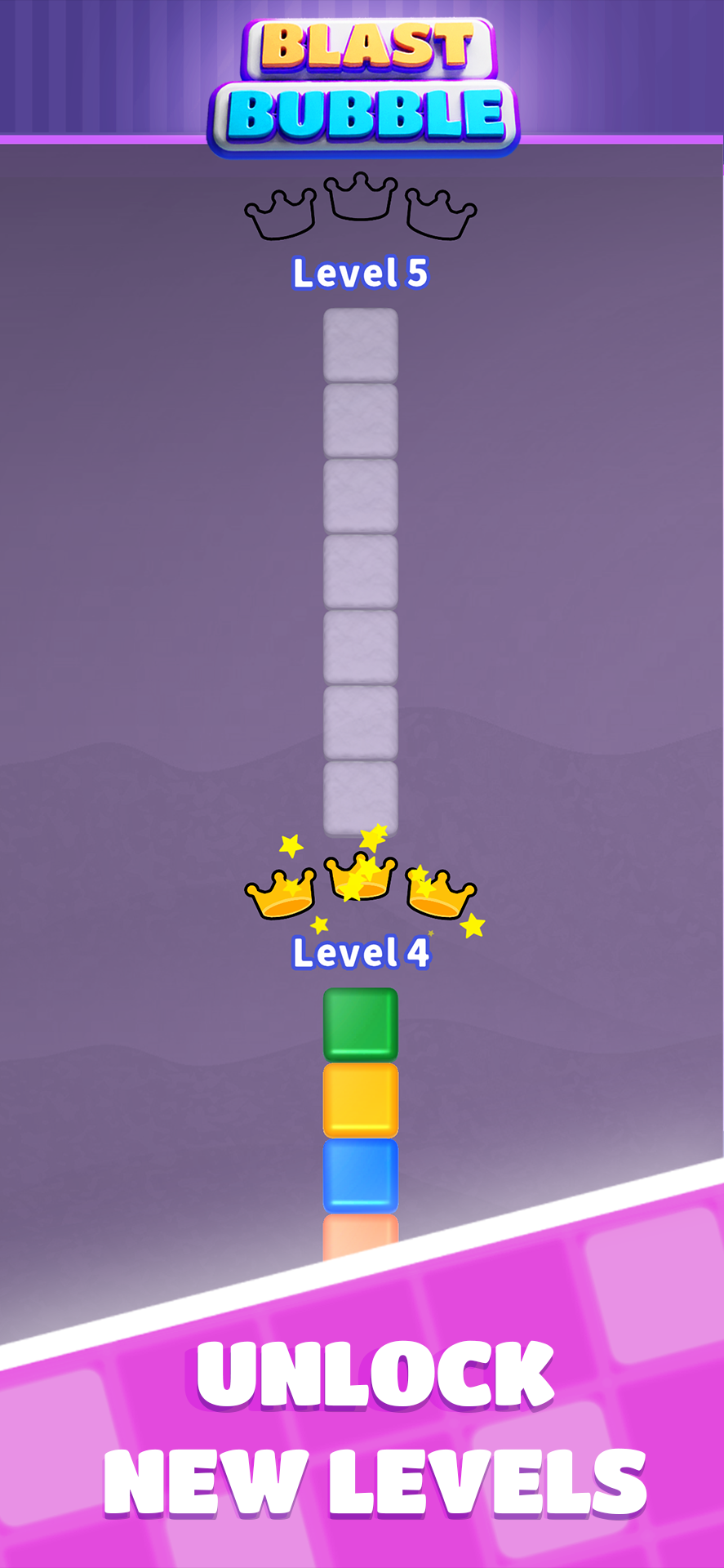Toggle the blue block at the bottom of stack
Viewport: 724px width, 1568px height.
click(360, 1174)
